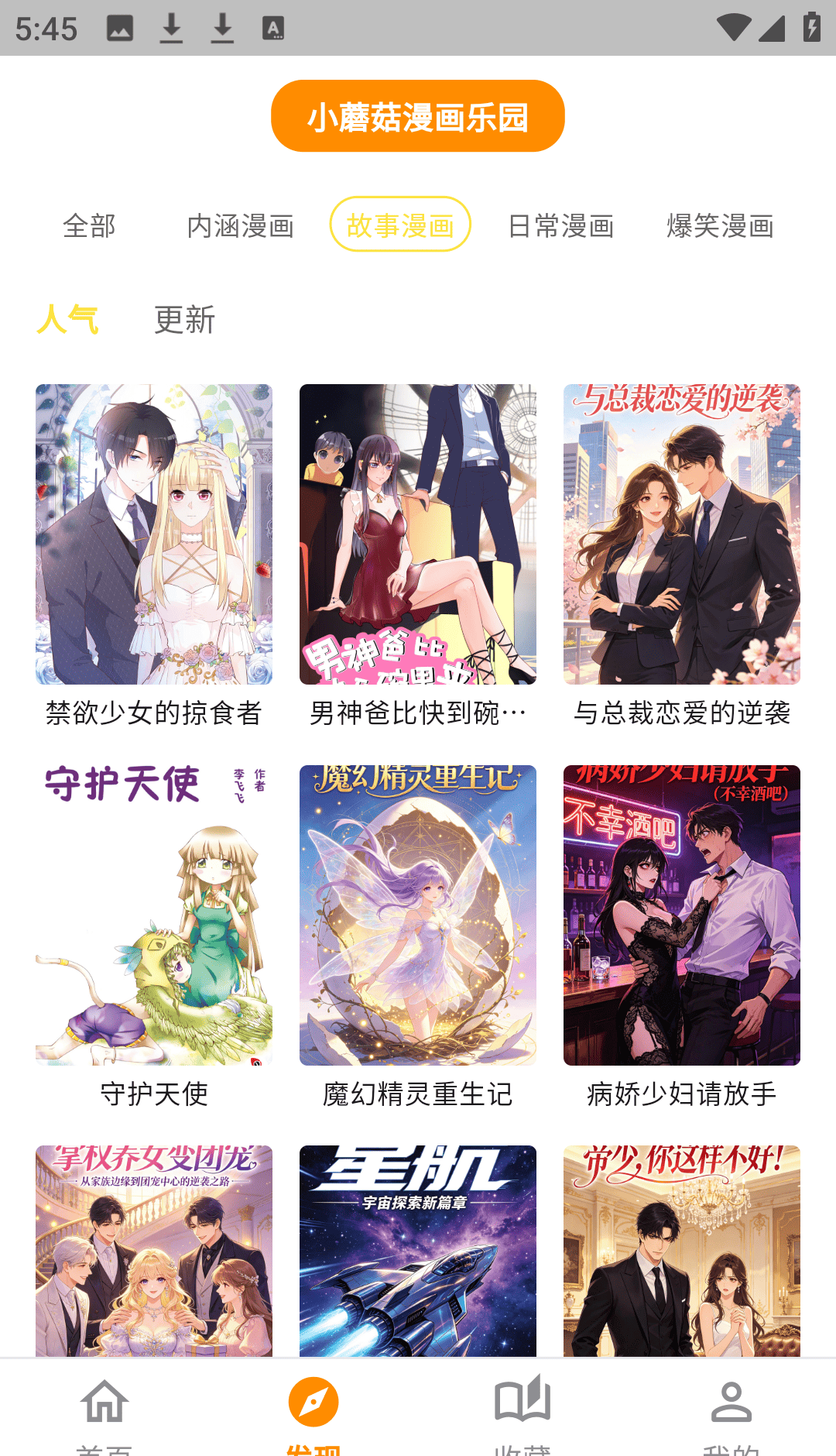Select the 内涵漫画 category
The image size is (836, 1456).
tap(241, 225)
